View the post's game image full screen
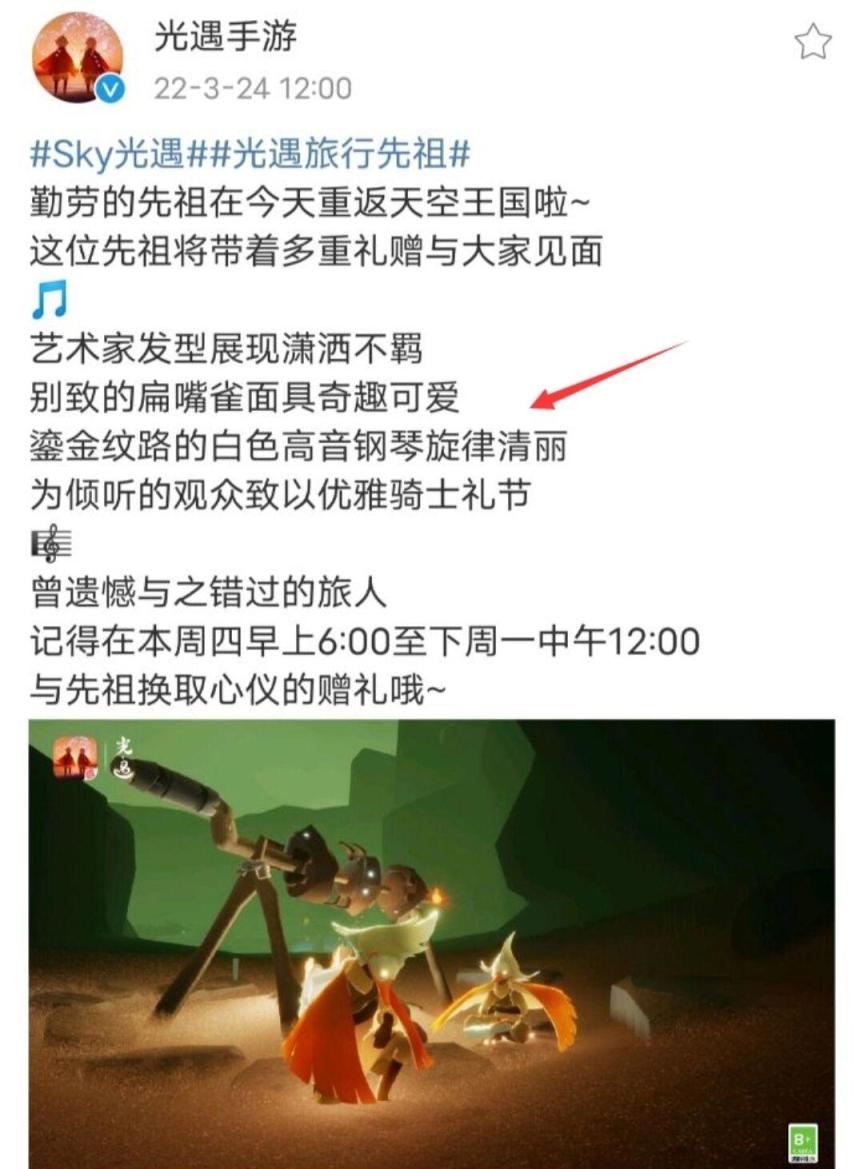864x1169 pixels. [431, 940]
